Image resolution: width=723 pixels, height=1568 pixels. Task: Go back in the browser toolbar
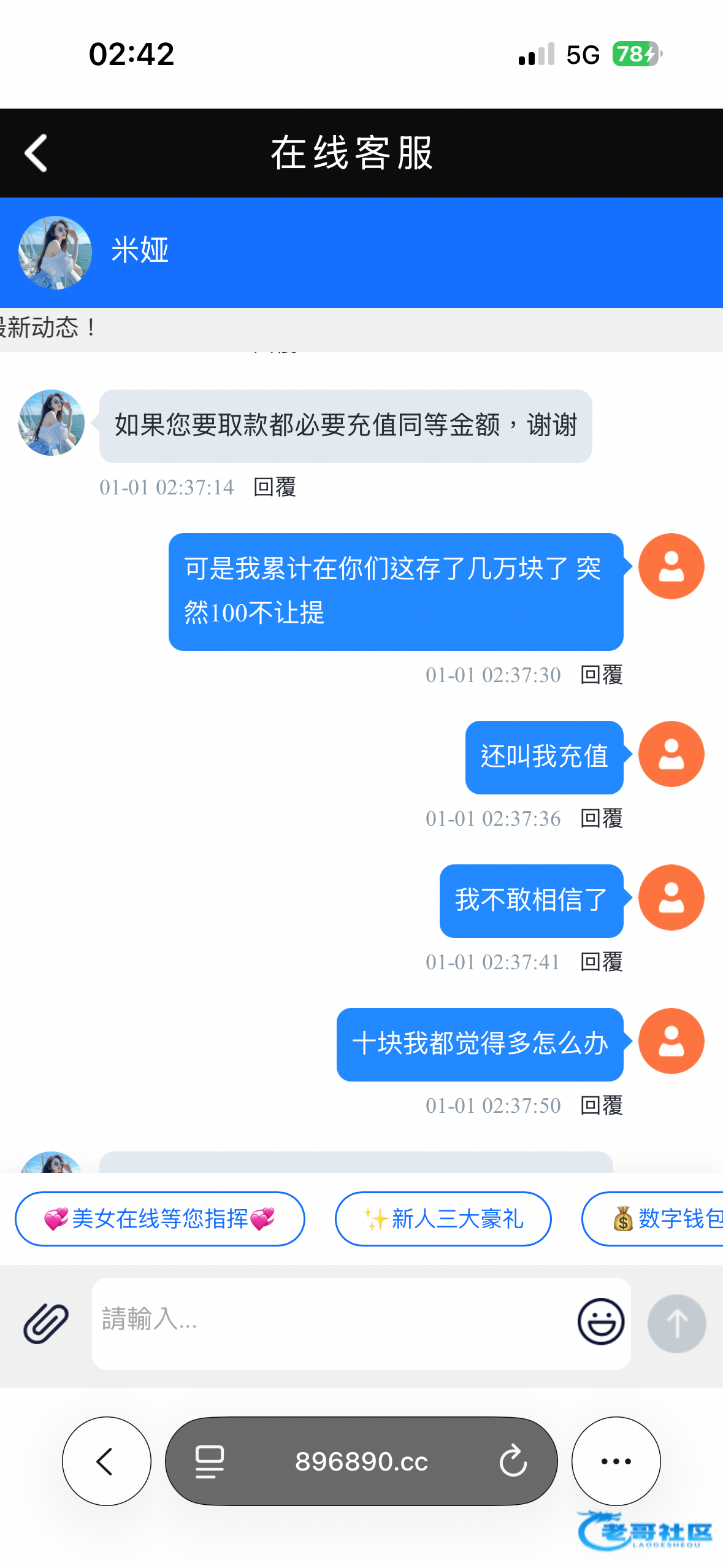106,1461
